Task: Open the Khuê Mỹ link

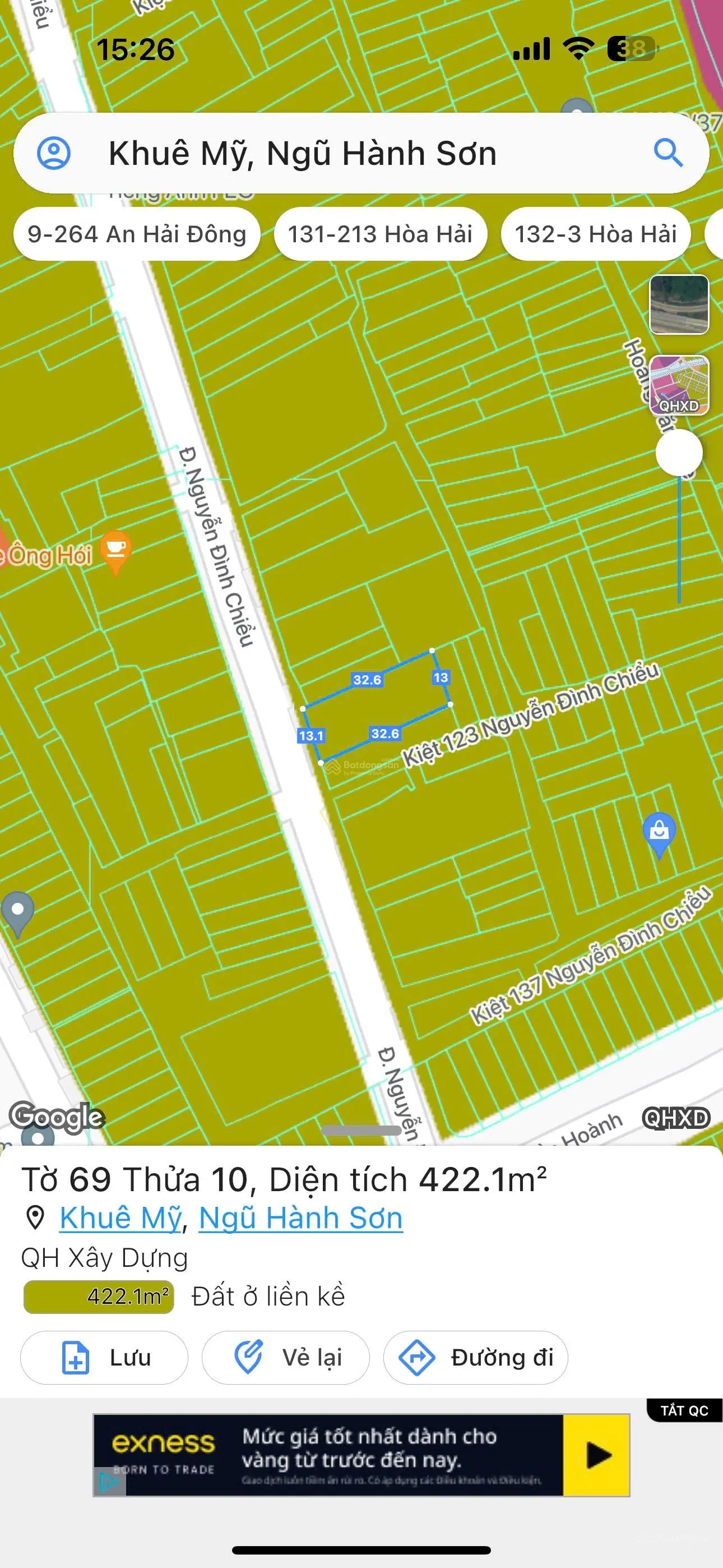Action: 121,1218
